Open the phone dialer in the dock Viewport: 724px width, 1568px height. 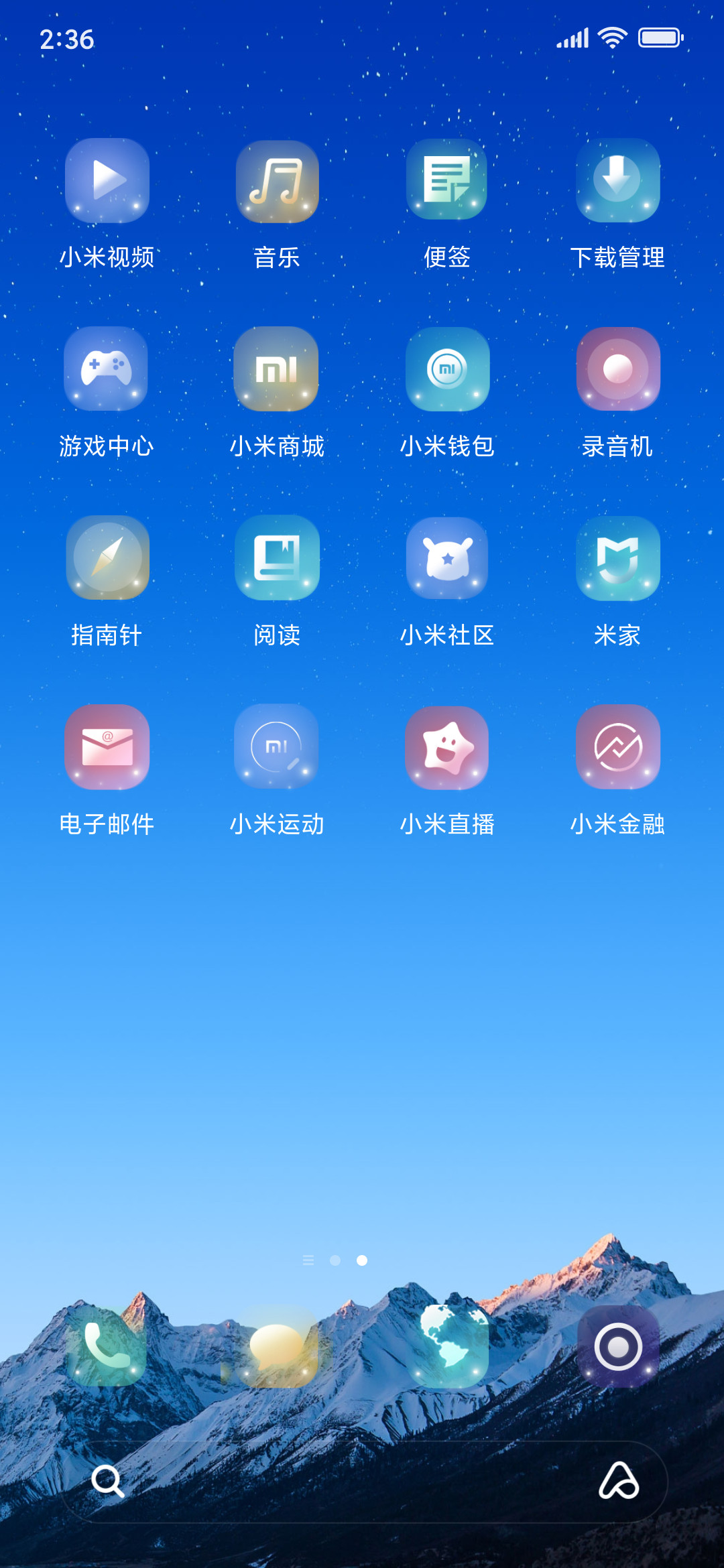pyautogui.click(x=107, y=1346)
